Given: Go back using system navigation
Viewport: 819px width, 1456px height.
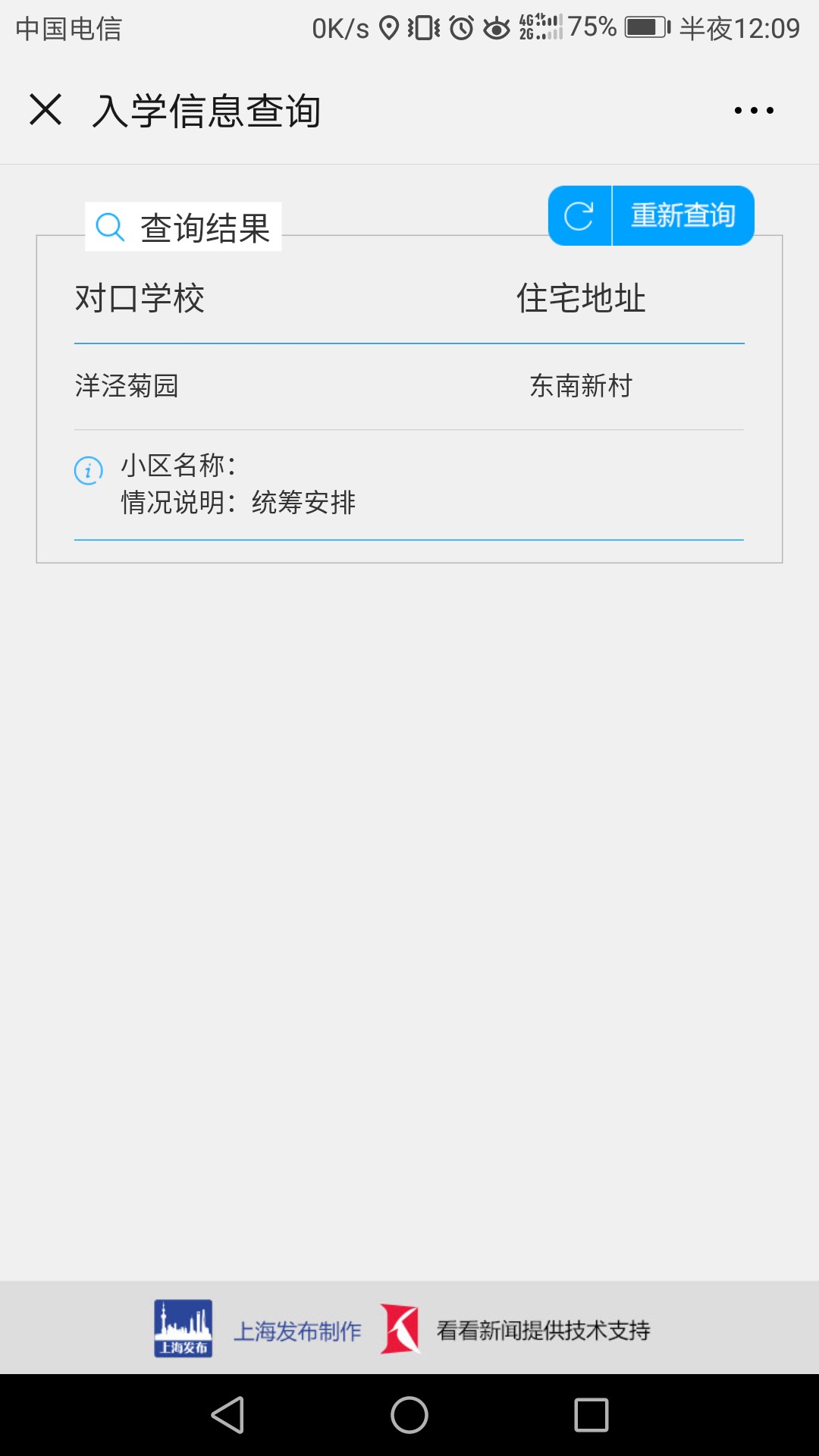Looking at the screenshot, I should coord(227,1415).
